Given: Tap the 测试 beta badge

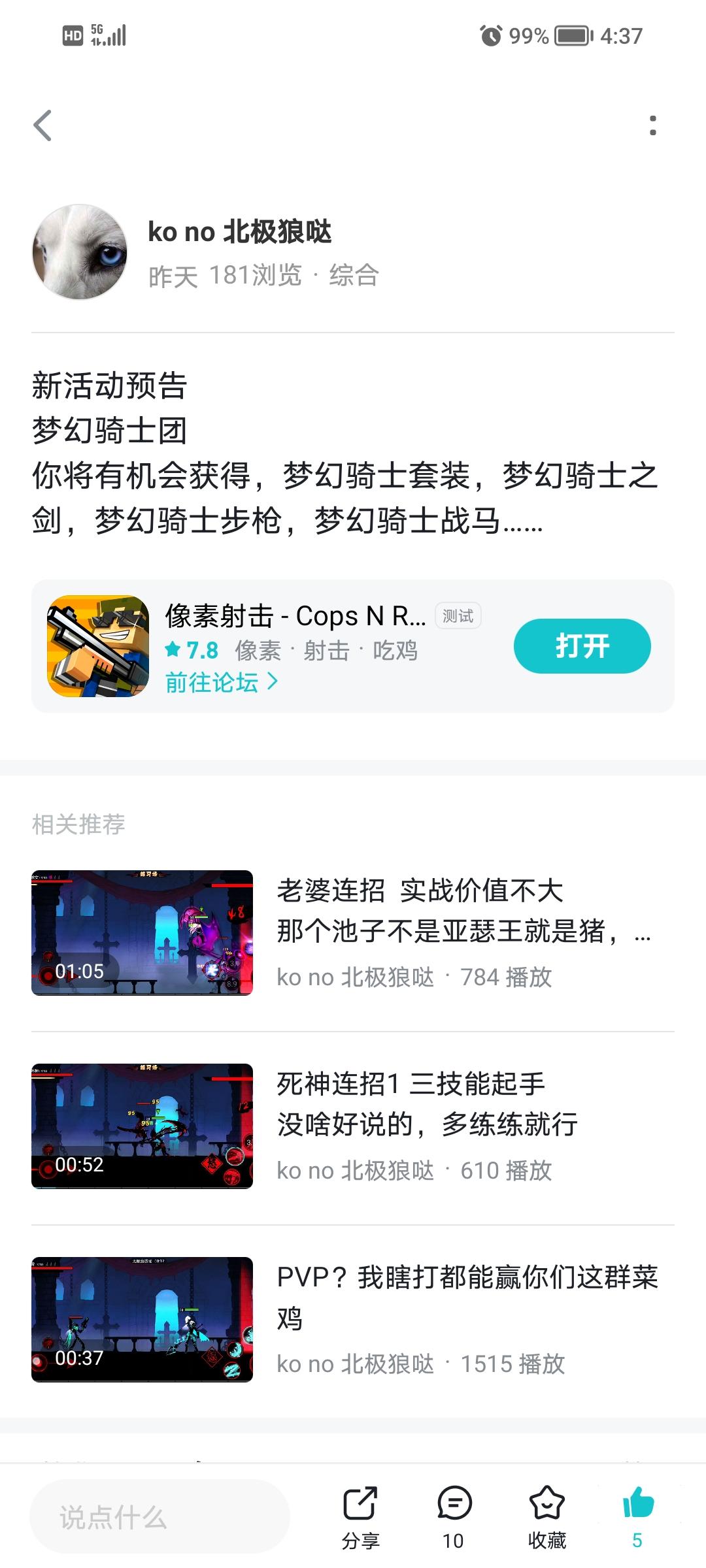Looking at the screenshot, I should click(x=458, y=616).
